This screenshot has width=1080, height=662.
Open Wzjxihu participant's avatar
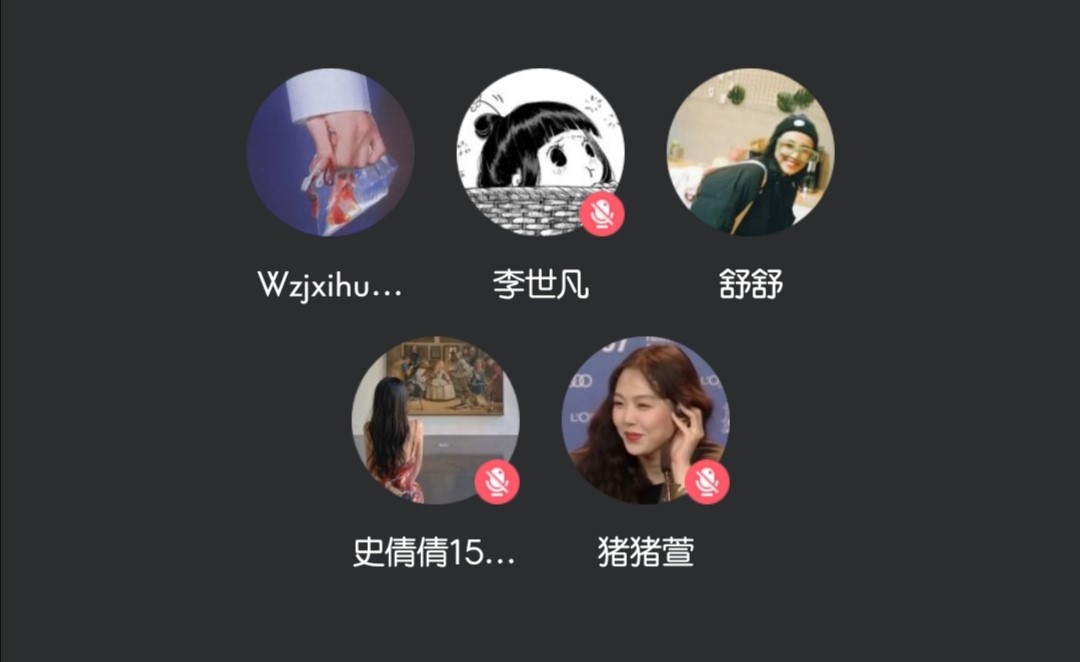pos(330,152)
